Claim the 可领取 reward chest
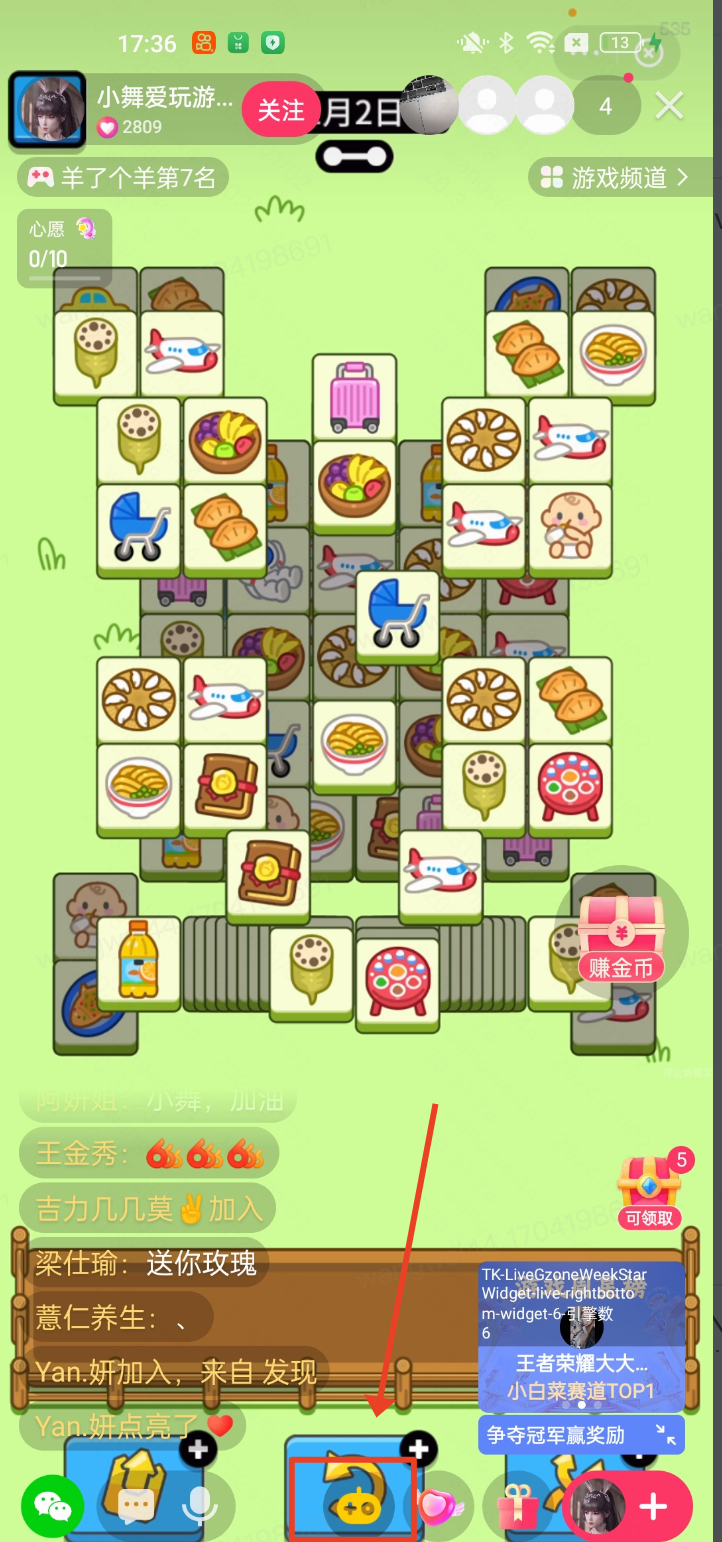This screenshot has width=722, height=1542. point(649,1191)
